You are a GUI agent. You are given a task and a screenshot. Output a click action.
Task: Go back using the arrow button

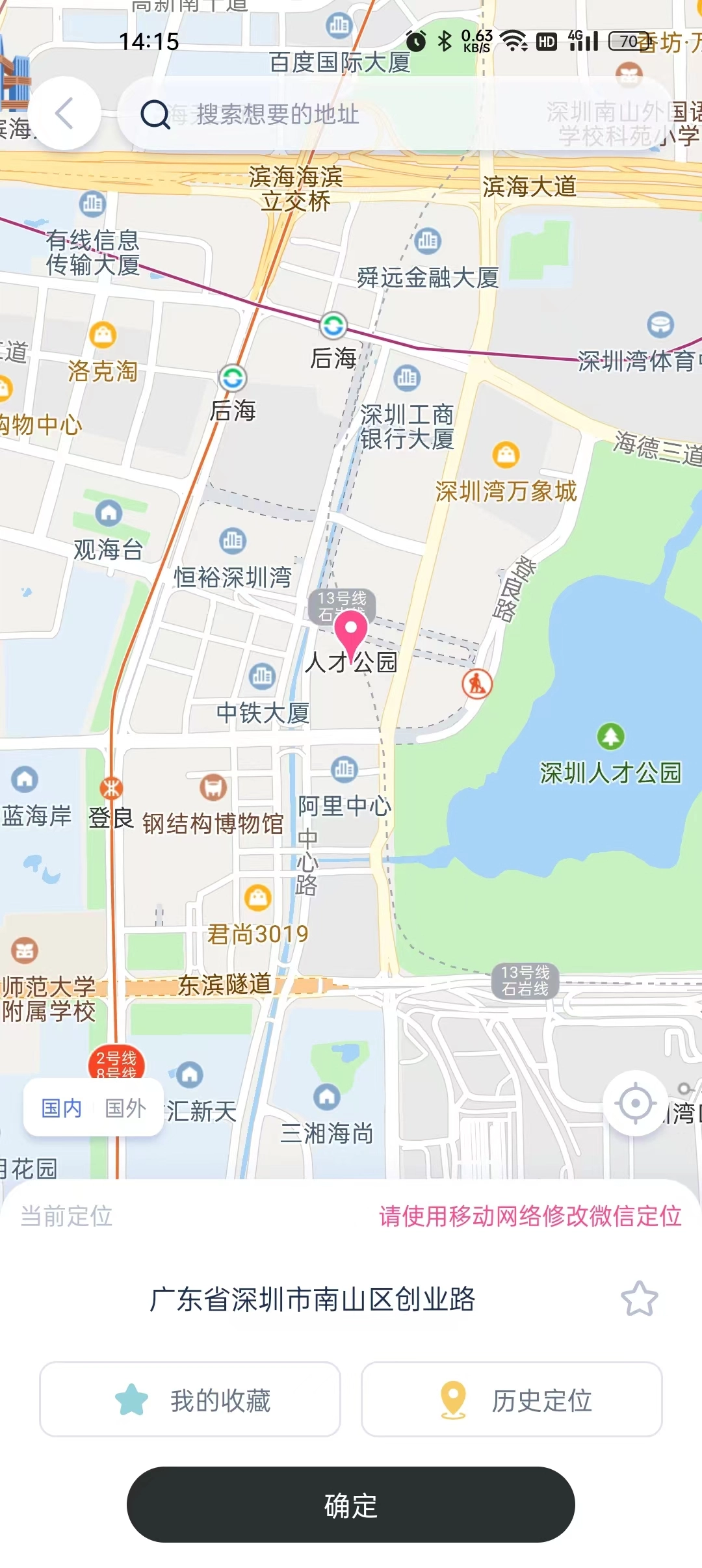pos(64,114)
